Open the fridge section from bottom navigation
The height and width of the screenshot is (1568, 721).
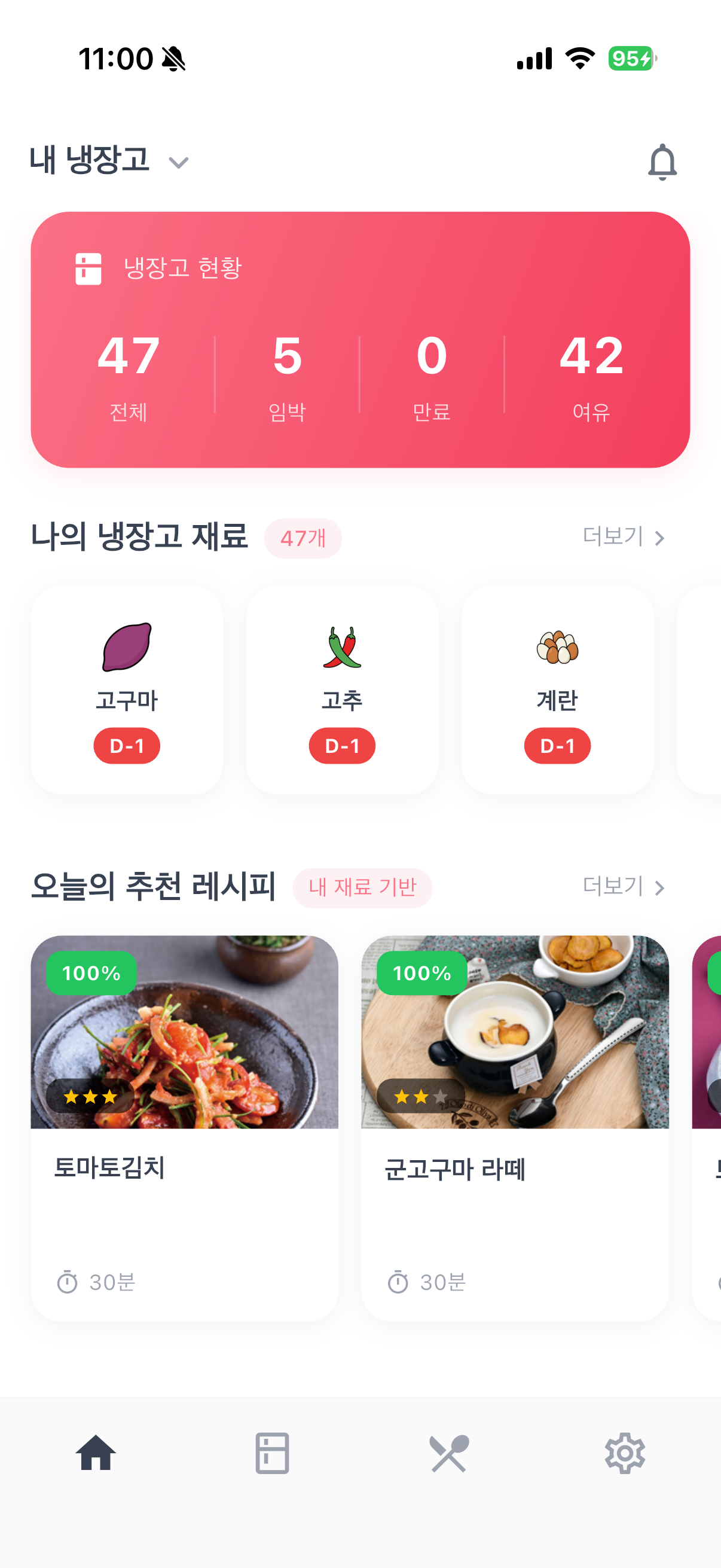click(x=271, y=1454)
